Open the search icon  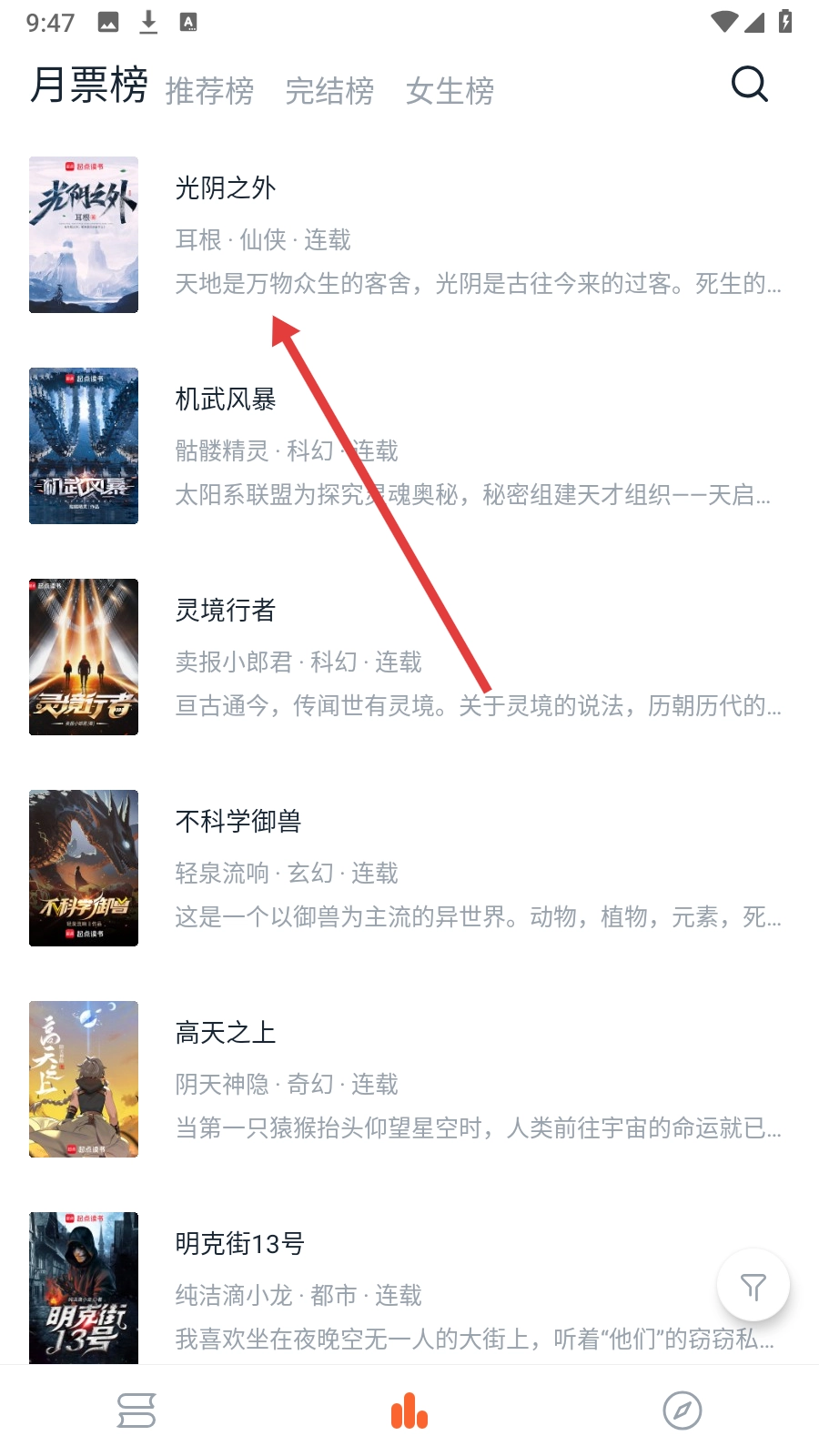click(750, 85)
